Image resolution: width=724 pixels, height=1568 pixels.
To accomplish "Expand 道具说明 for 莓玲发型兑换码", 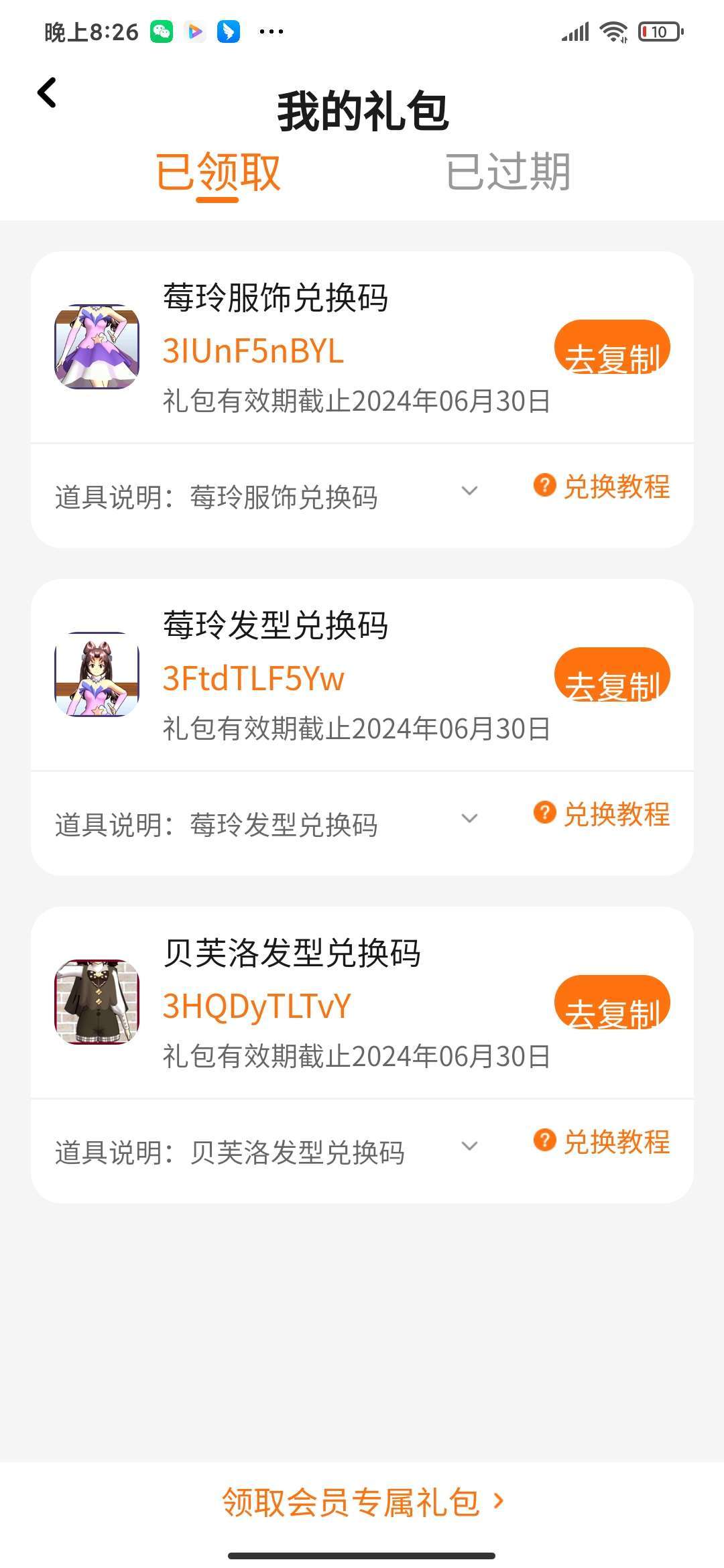I will pyautogui.click(x=469, y=819).
